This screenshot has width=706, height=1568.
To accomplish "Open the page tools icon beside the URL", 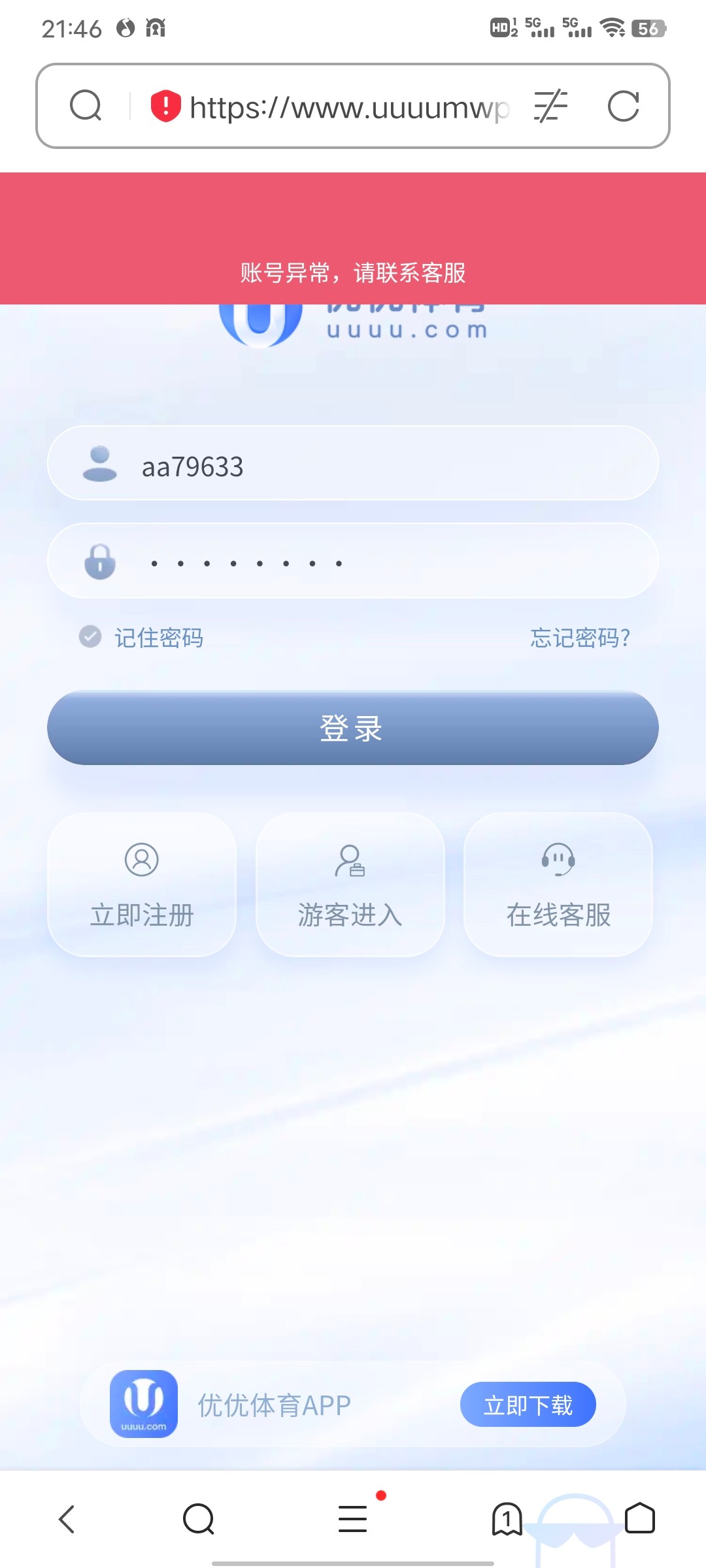I will (550, 106).
